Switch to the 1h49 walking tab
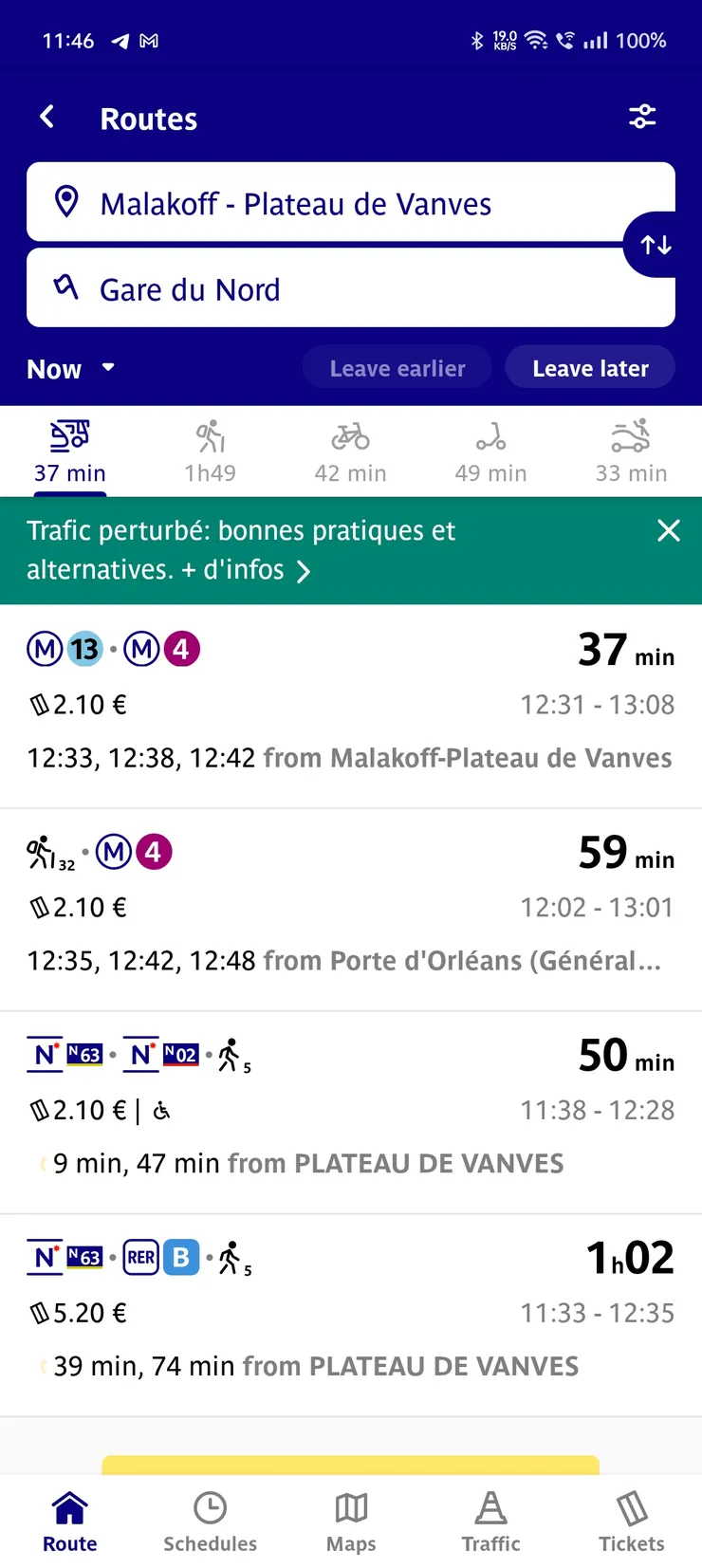Screen dimensions: 702x1568 pyautogui.click(x=210, y=452)
